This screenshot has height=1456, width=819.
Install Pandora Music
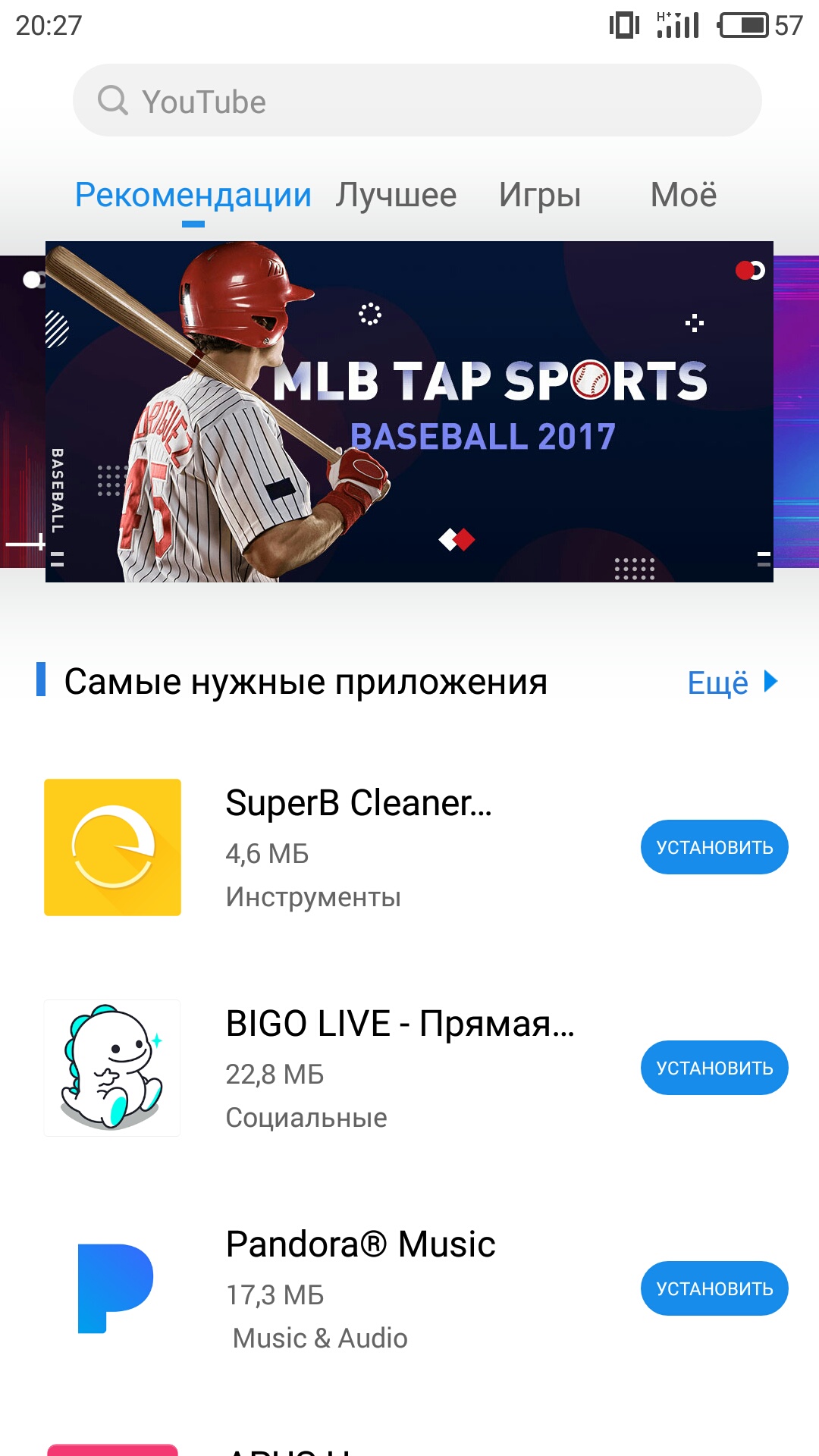point(714,1288)
